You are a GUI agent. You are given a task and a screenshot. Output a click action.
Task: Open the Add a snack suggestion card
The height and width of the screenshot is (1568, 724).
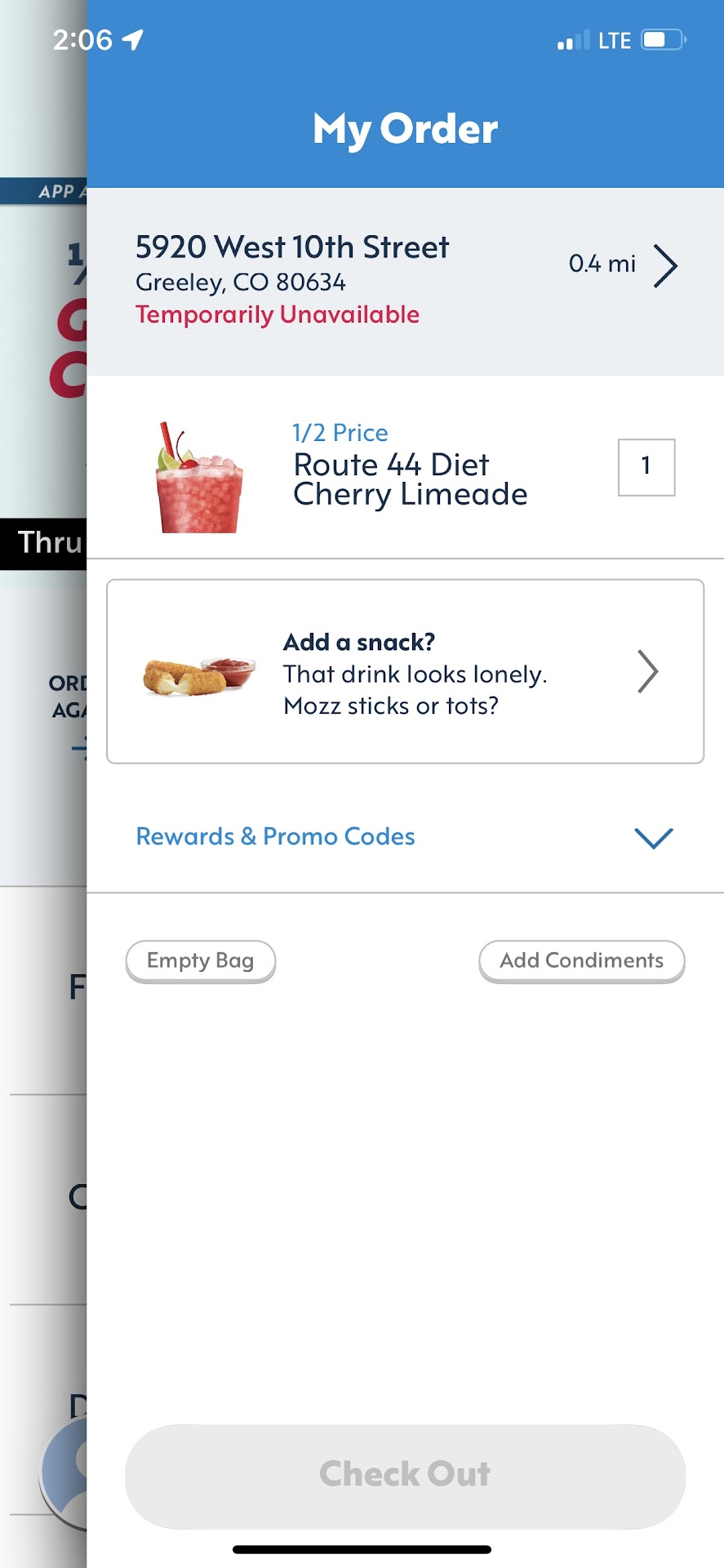tap(405, 672)
